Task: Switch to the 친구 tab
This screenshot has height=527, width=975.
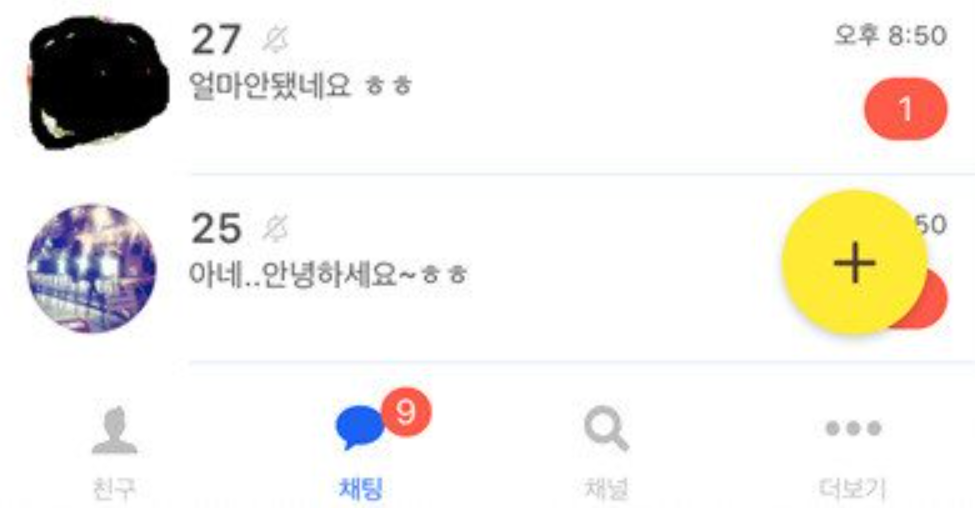Action: (x=114, y=450)
